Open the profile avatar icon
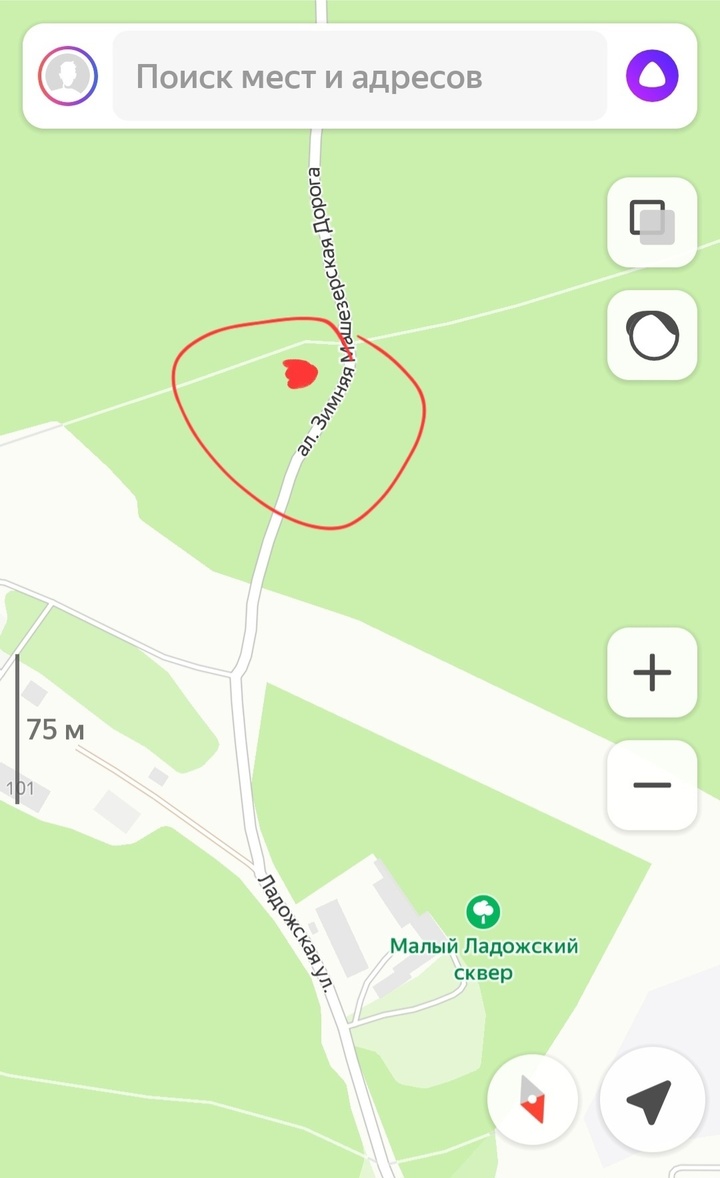720x1178 pixels. 68,76
